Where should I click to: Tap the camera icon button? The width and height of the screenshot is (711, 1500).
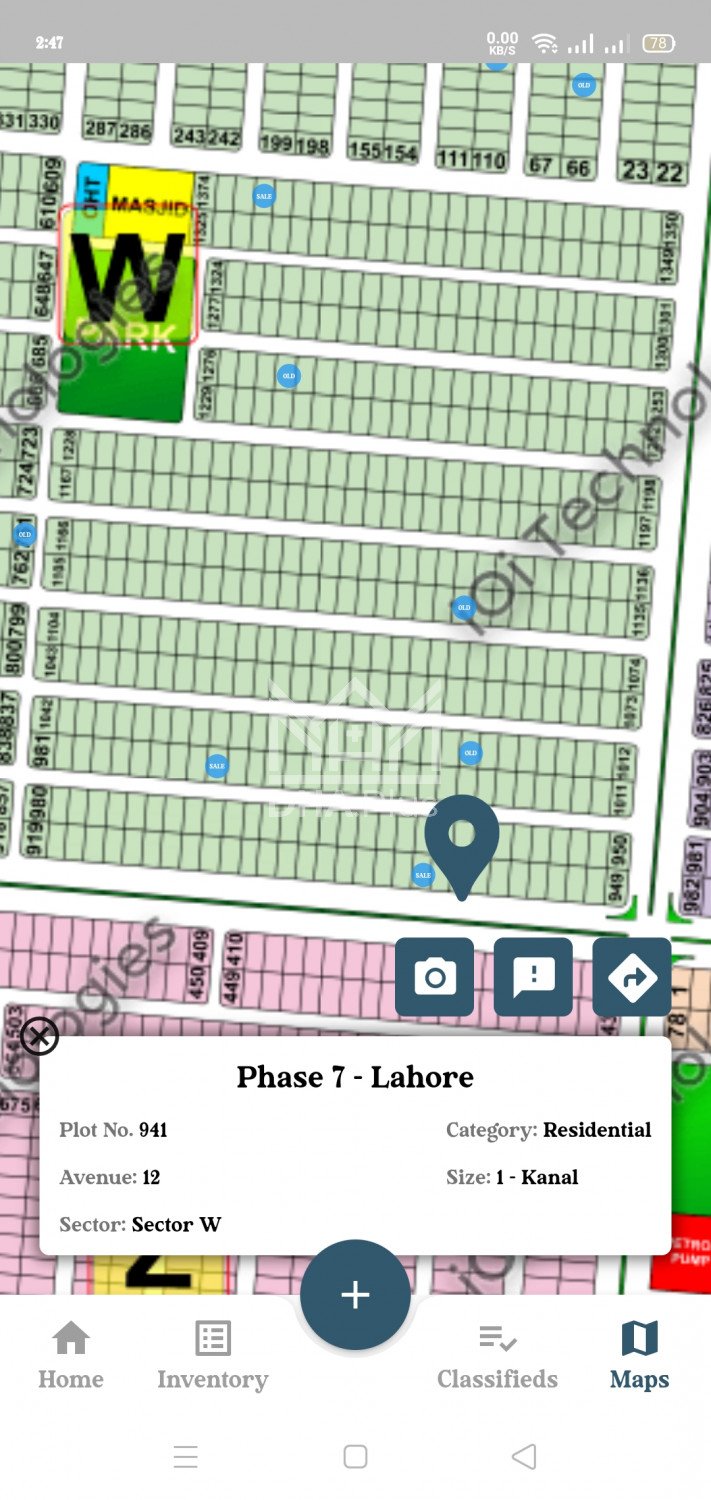point(434,976)
